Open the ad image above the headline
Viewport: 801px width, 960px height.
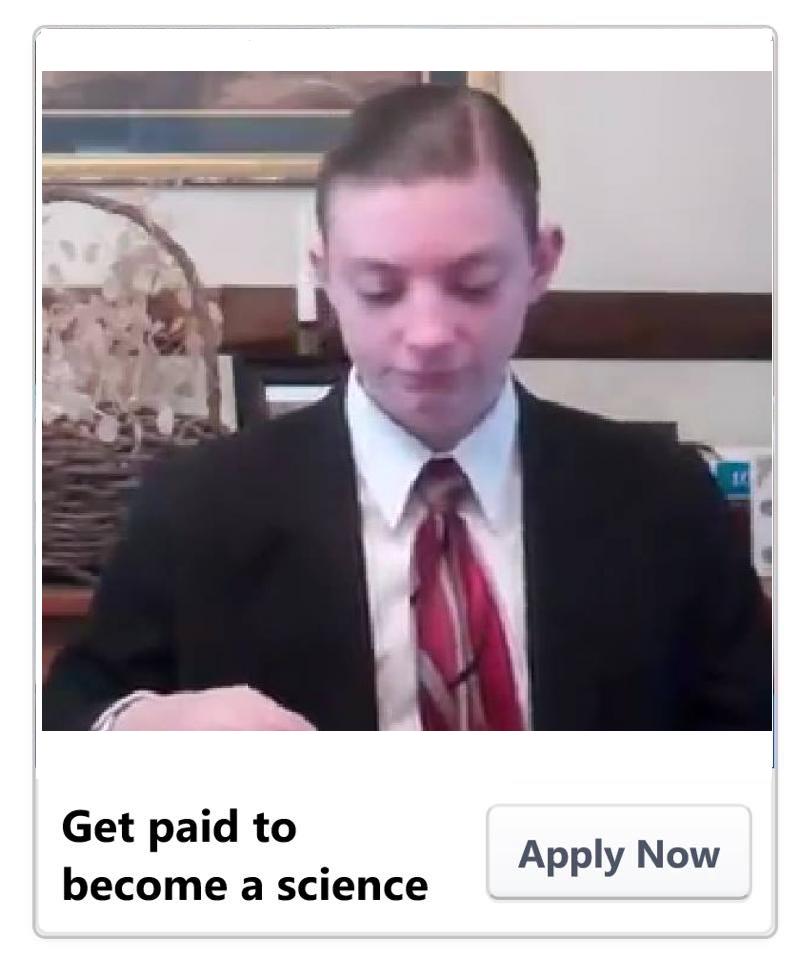pyautogui.click(x=406, y=400)
